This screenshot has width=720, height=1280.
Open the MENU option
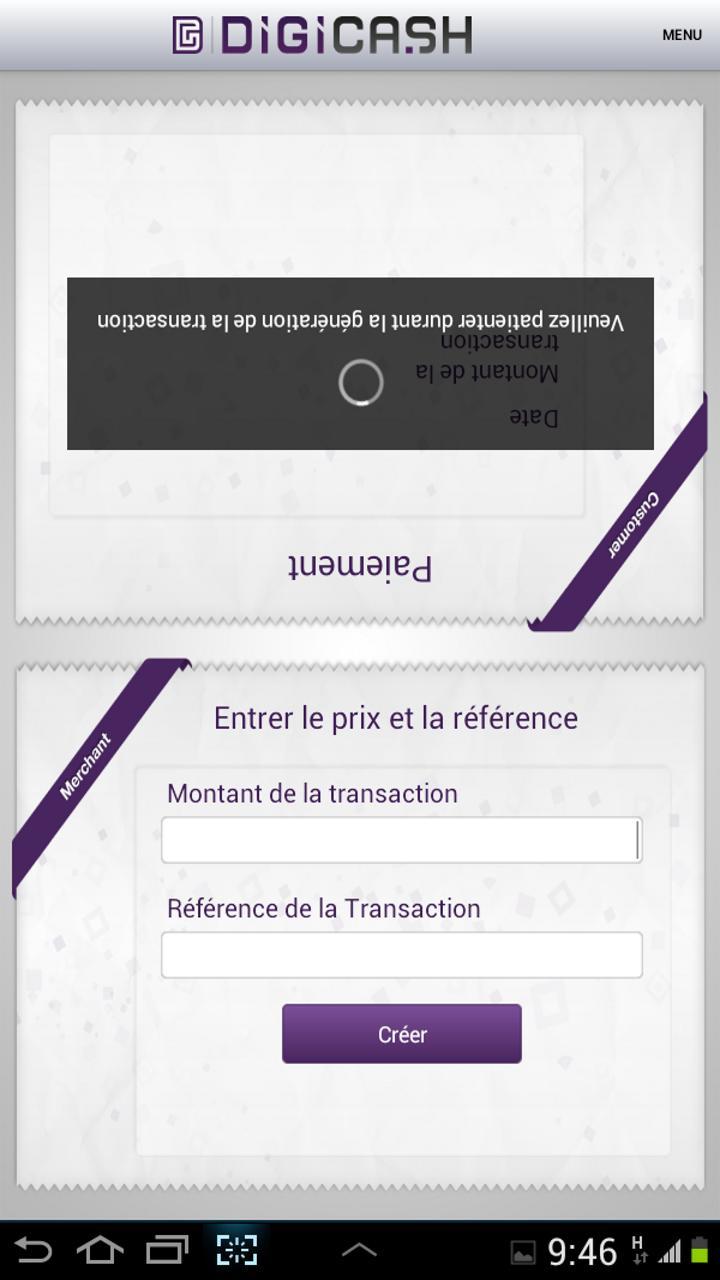pos(681,33)
